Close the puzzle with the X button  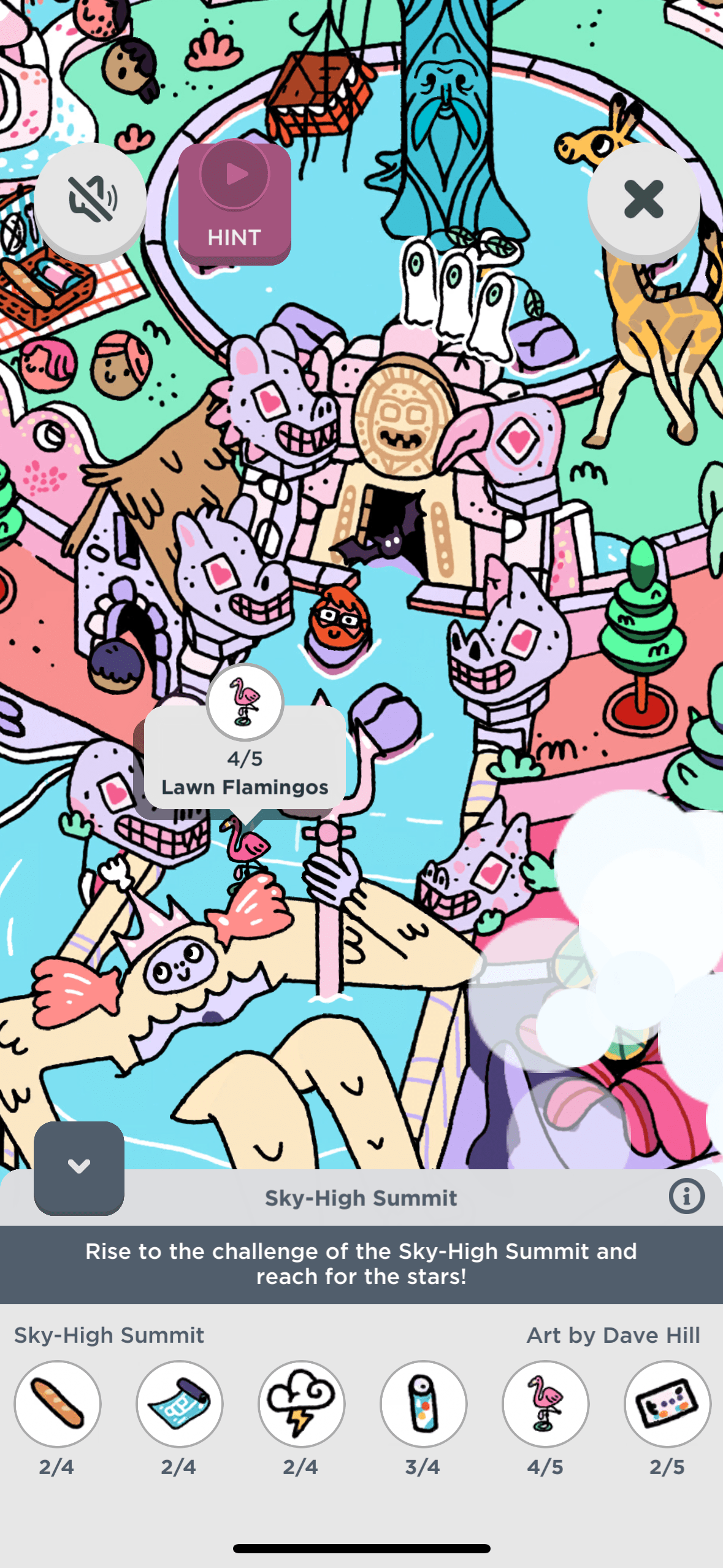(643, 199)
